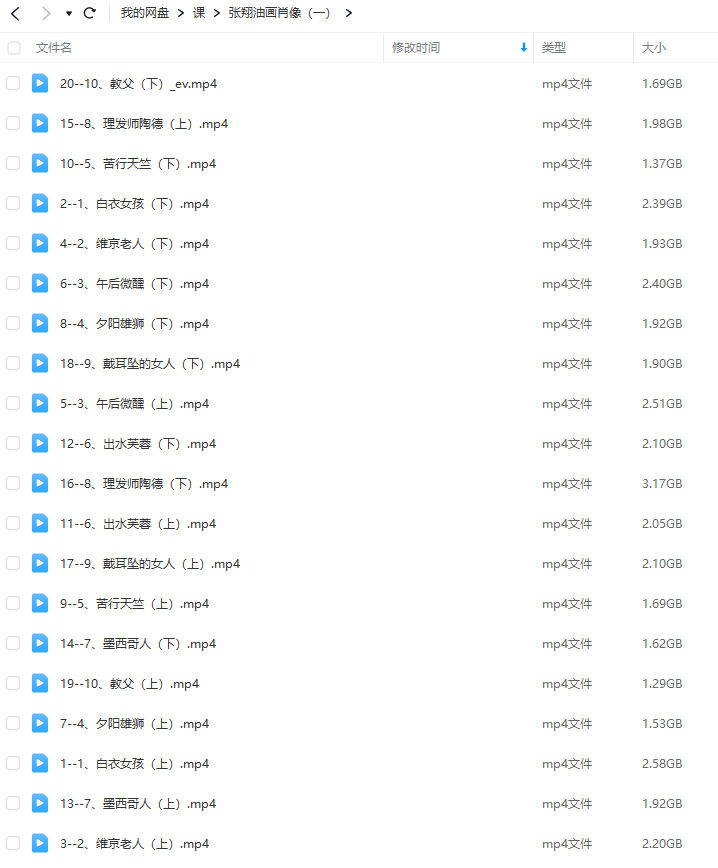Sort the list by 文件名
This screenshot has height=868, width=718.
(54, 48)
